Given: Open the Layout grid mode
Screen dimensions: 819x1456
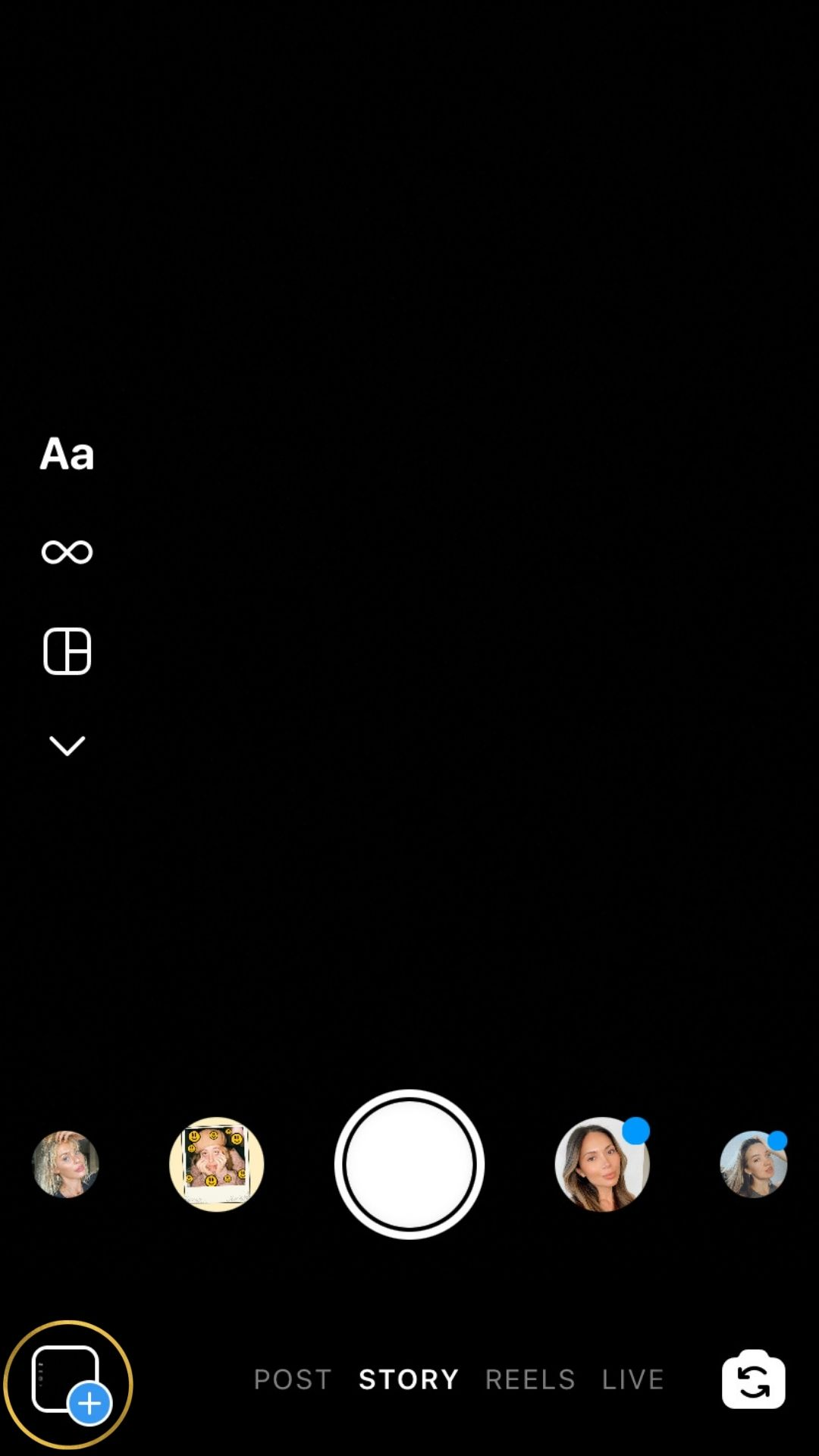Looking at the screenshot, I should [x=67, y=651].
